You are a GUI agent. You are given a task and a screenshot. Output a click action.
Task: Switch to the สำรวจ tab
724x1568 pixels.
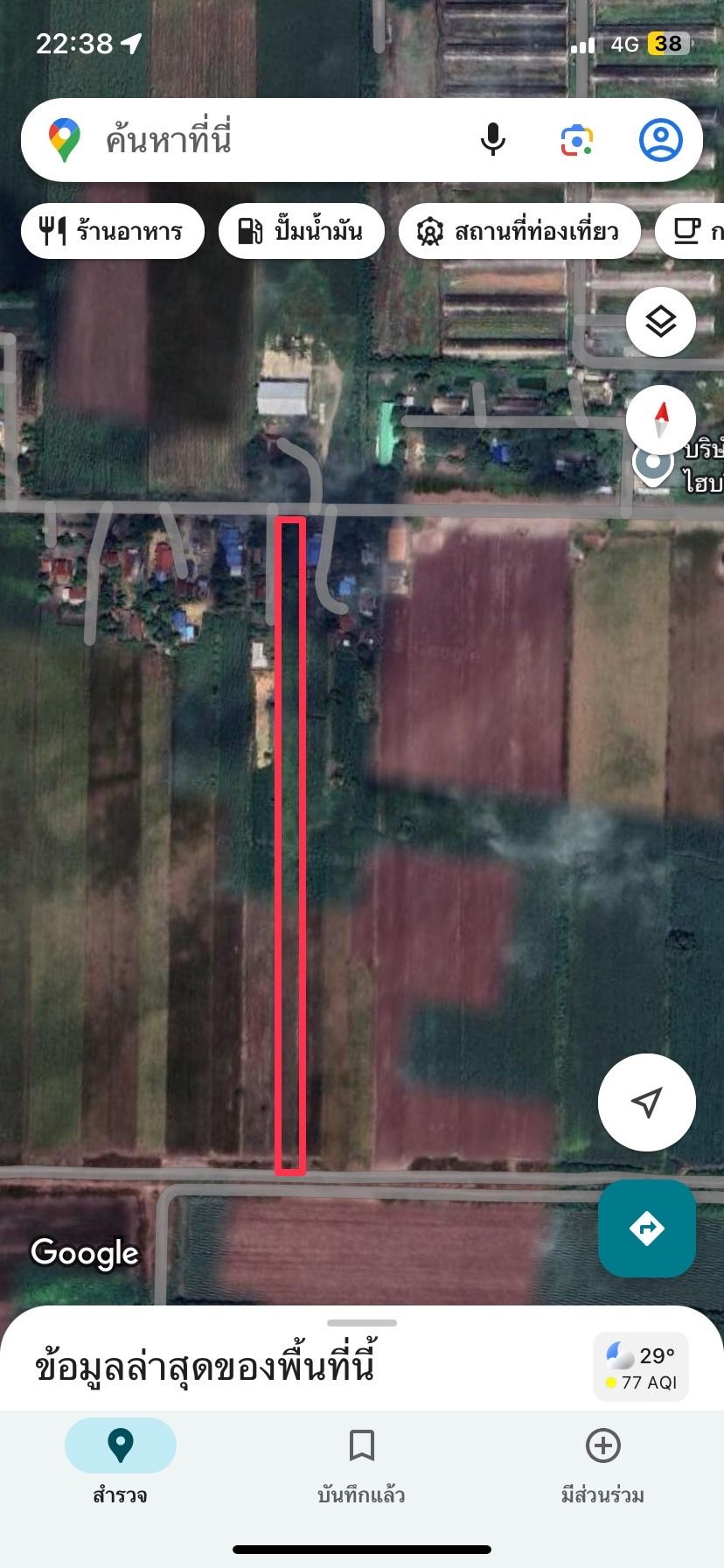click(x=121, y=1463)
